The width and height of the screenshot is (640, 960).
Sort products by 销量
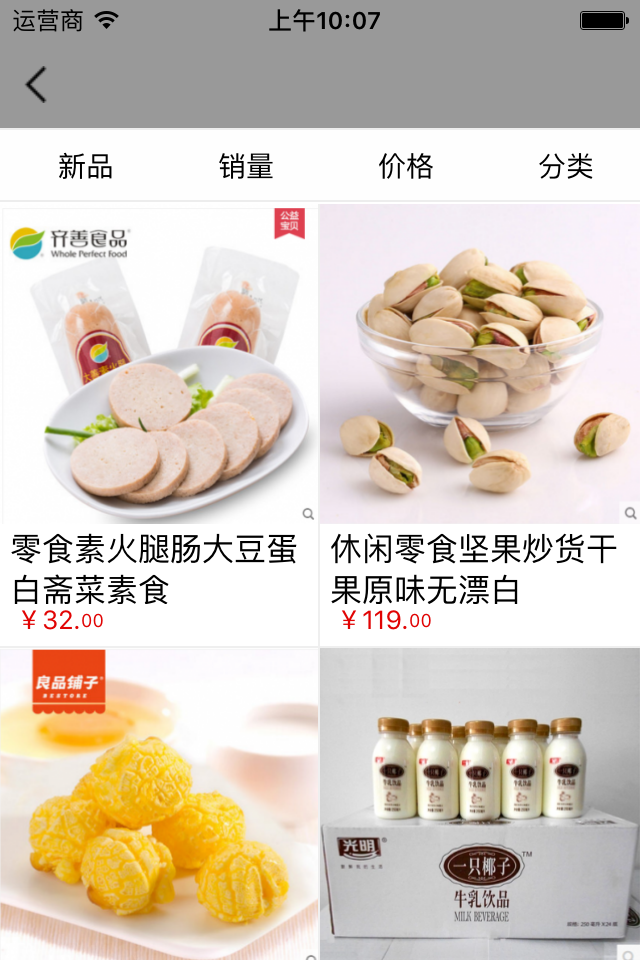point(245,166)
